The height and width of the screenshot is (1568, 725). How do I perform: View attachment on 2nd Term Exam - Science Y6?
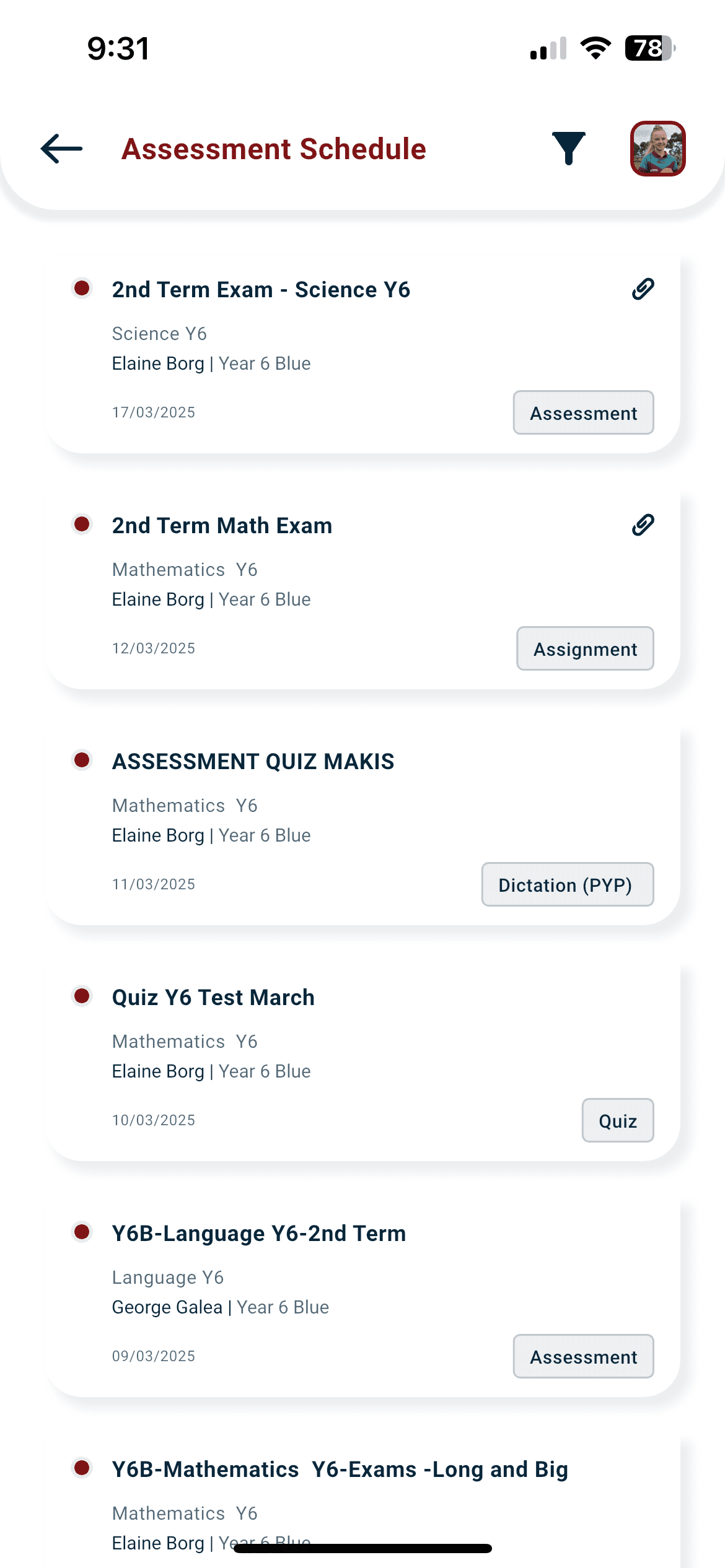point(643,289)
